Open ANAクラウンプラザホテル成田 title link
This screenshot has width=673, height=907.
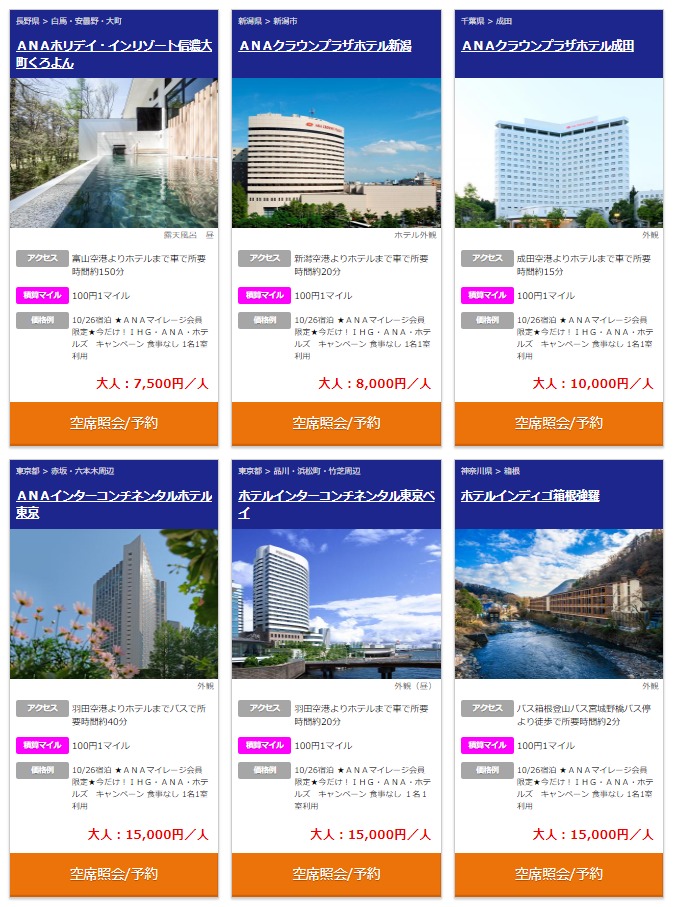(x=547, y=46)
